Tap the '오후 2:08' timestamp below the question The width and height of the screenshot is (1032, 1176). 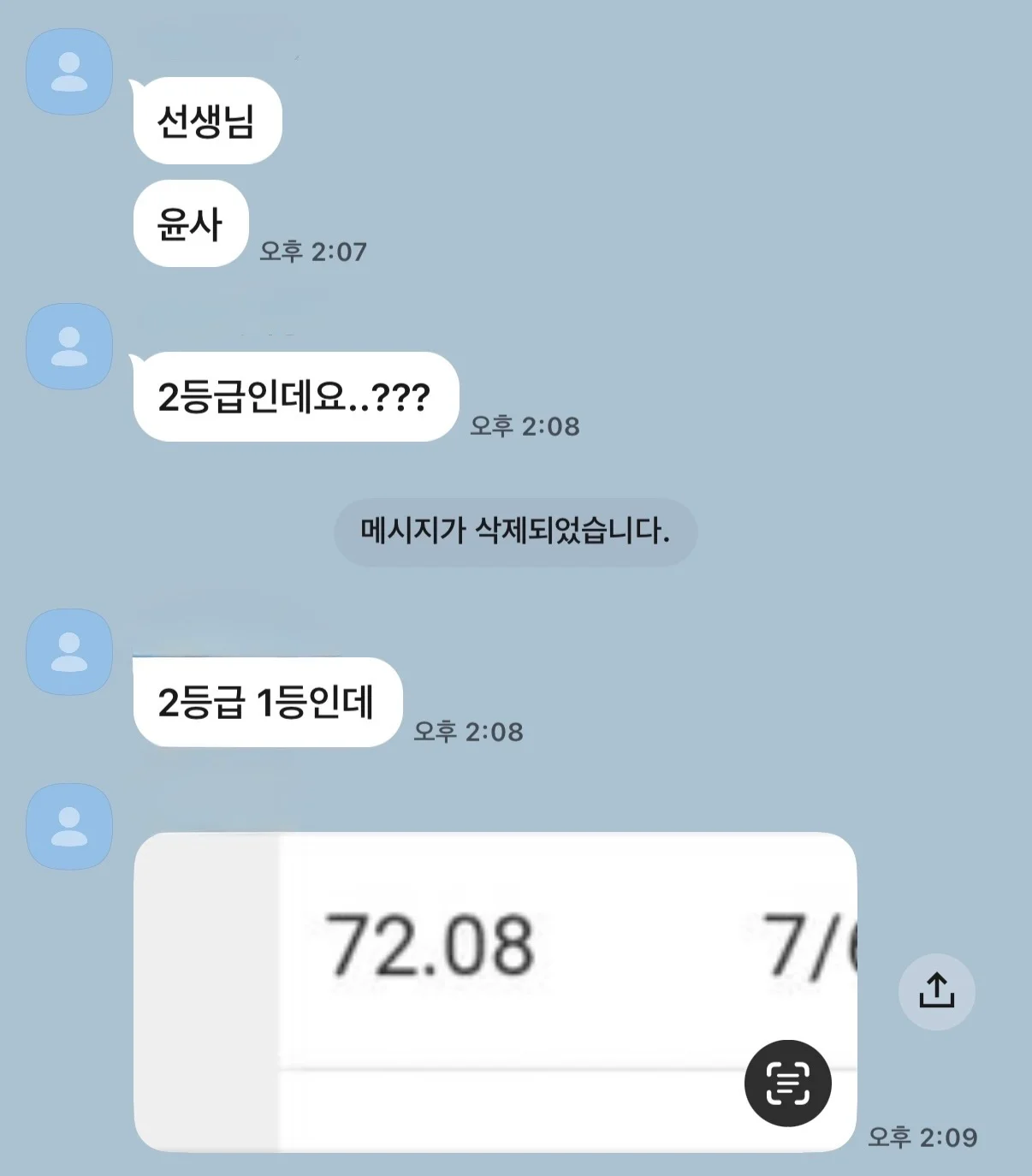(x=525, y=425)
